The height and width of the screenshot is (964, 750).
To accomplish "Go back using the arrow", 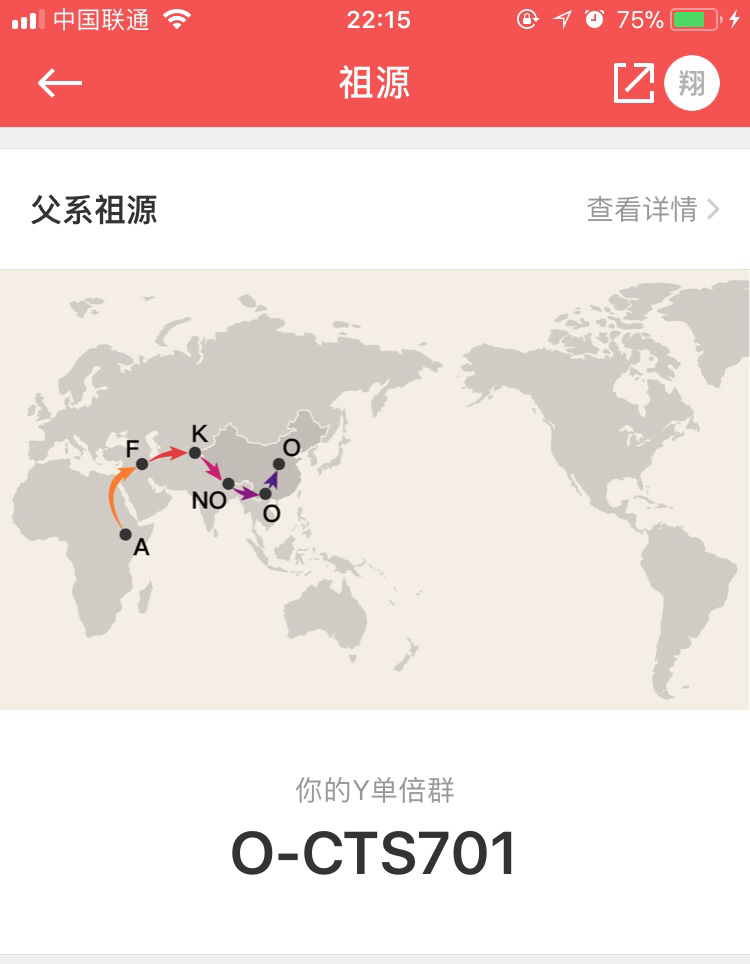I will click(59, 83).
